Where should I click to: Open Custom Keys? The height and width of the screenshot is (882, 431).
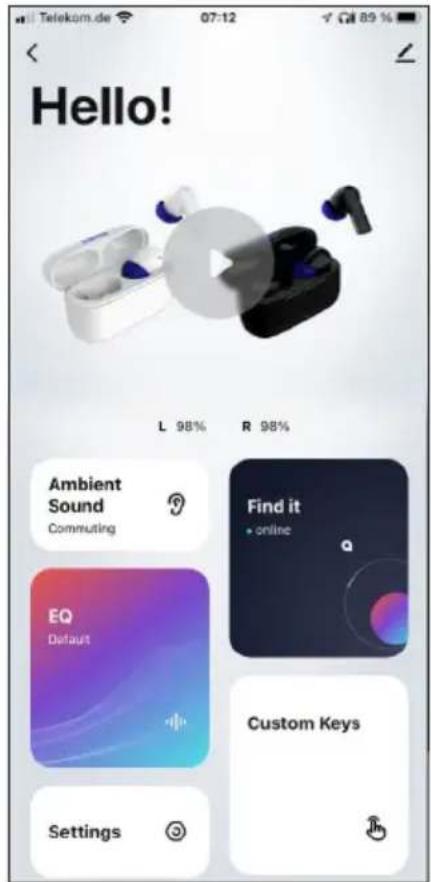click(x=318, y=775)
